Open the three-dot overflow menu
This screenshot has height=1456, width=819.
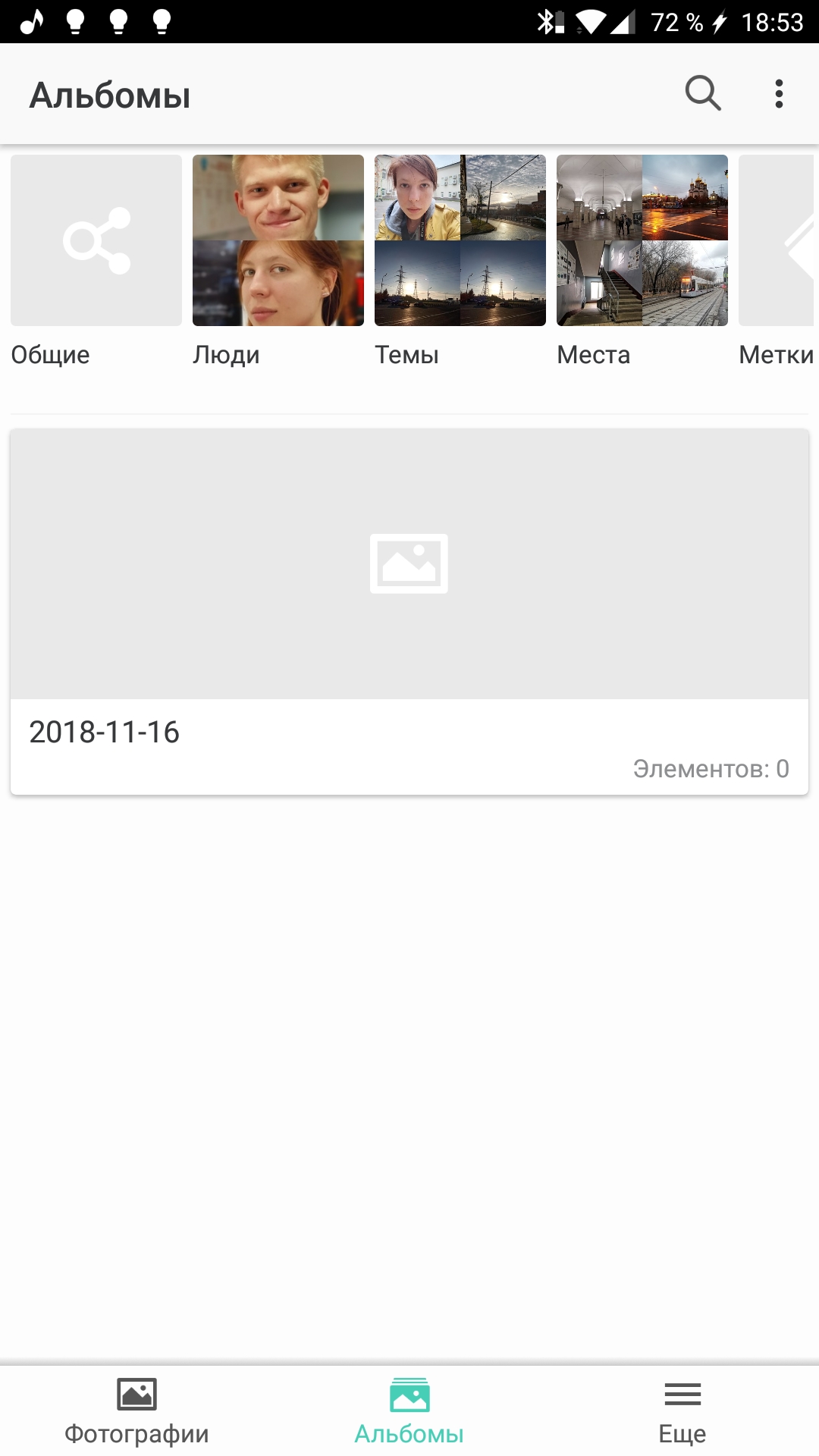click(x=779, y=94)
